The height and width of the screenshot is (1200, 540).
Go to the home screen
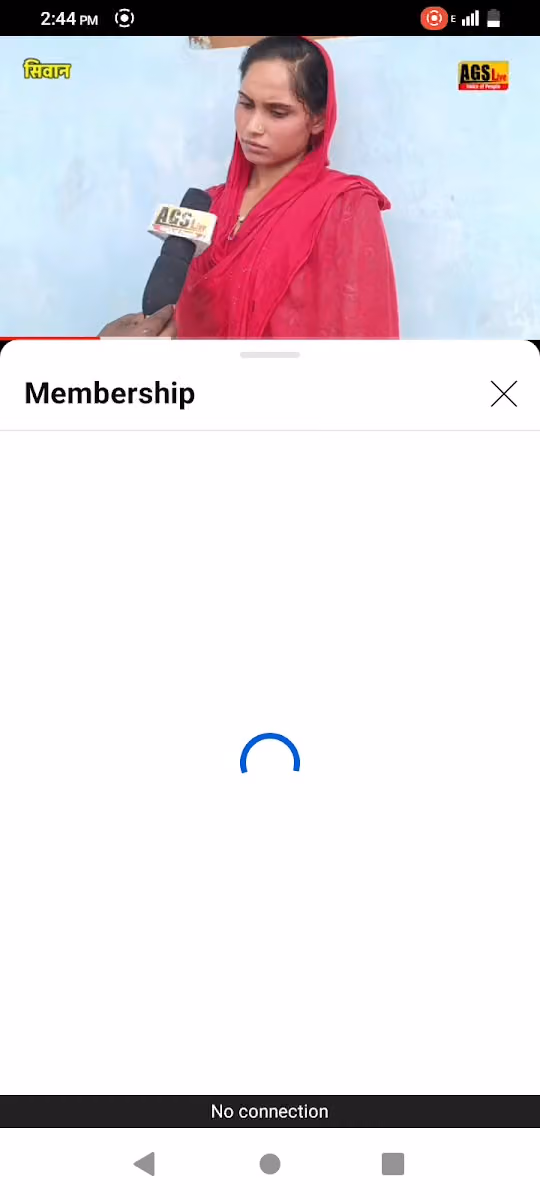(x=270, y=1163)
